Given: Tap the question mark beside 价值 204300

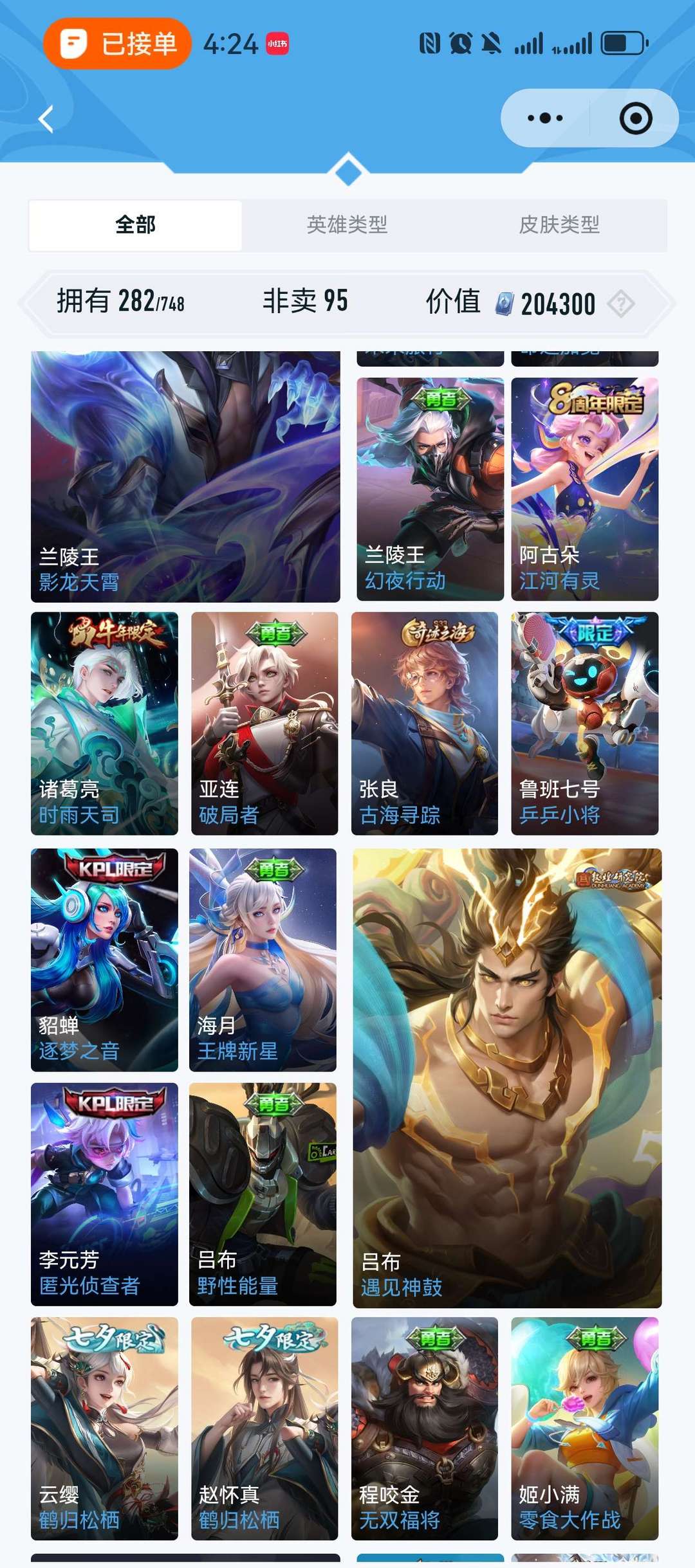Looking at the screenshot, I should click(621, 303).
